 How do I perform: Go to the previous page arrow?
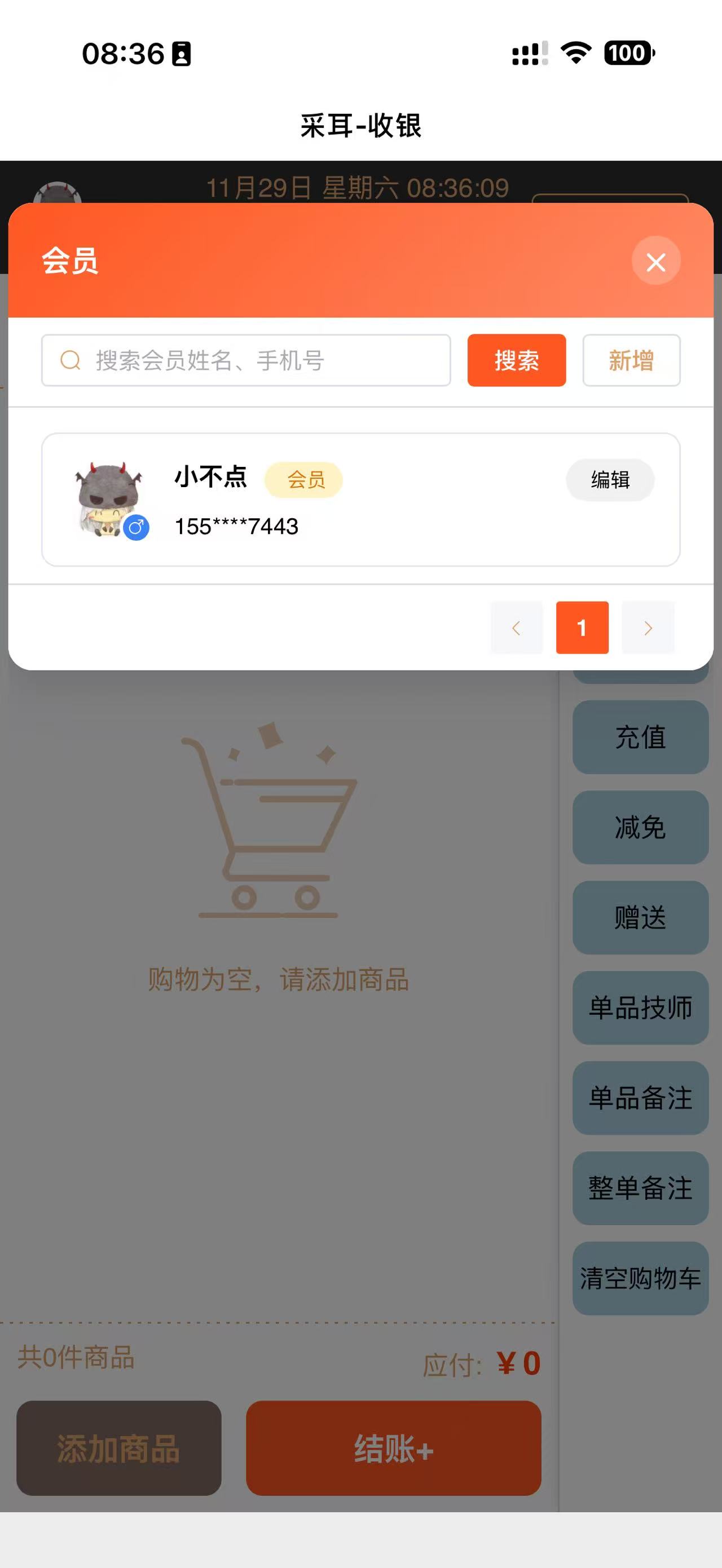[516, 628]
